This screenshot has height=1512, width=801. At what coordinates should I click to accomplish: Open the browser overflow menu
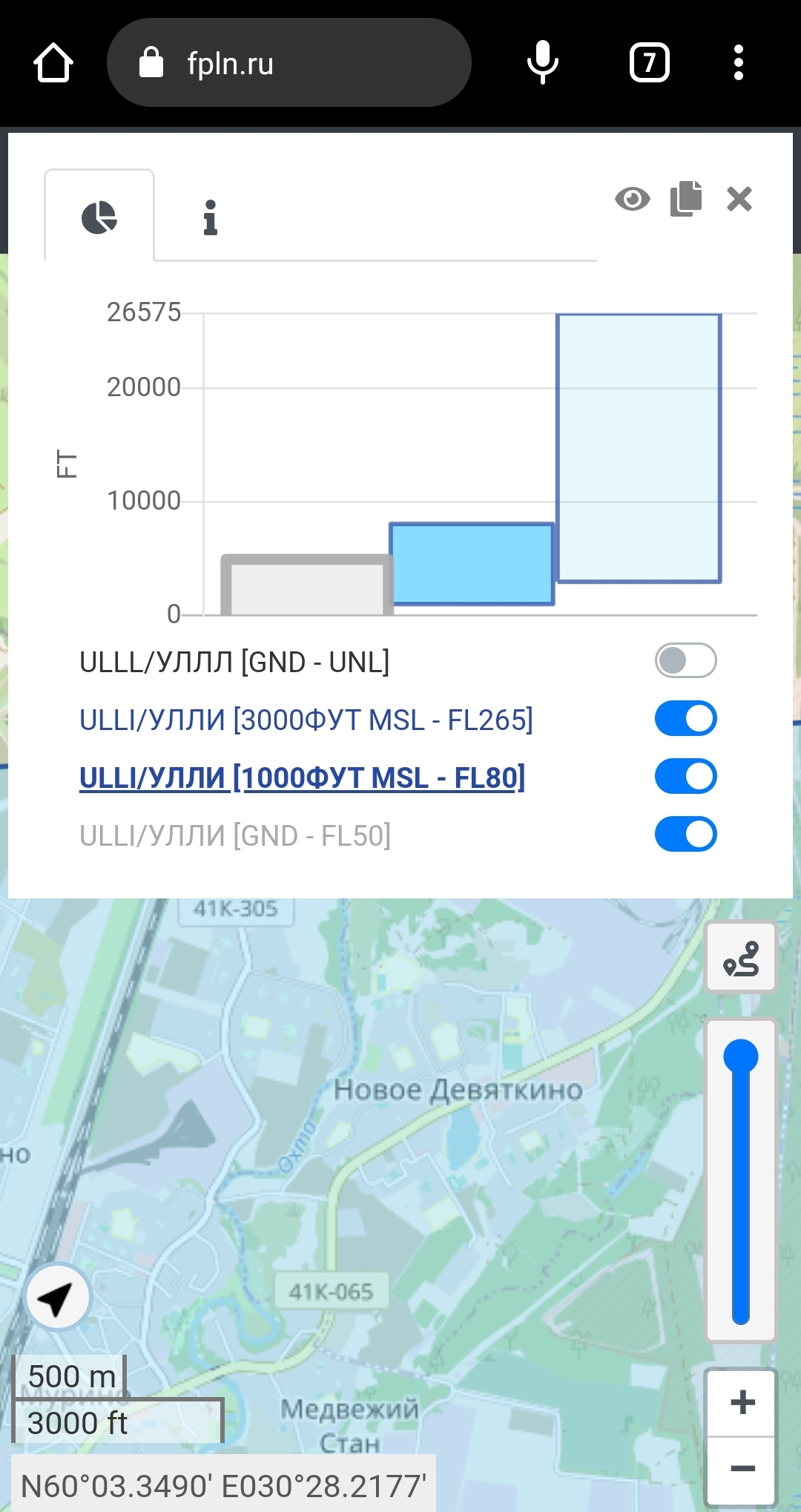[x=738, y=63]
